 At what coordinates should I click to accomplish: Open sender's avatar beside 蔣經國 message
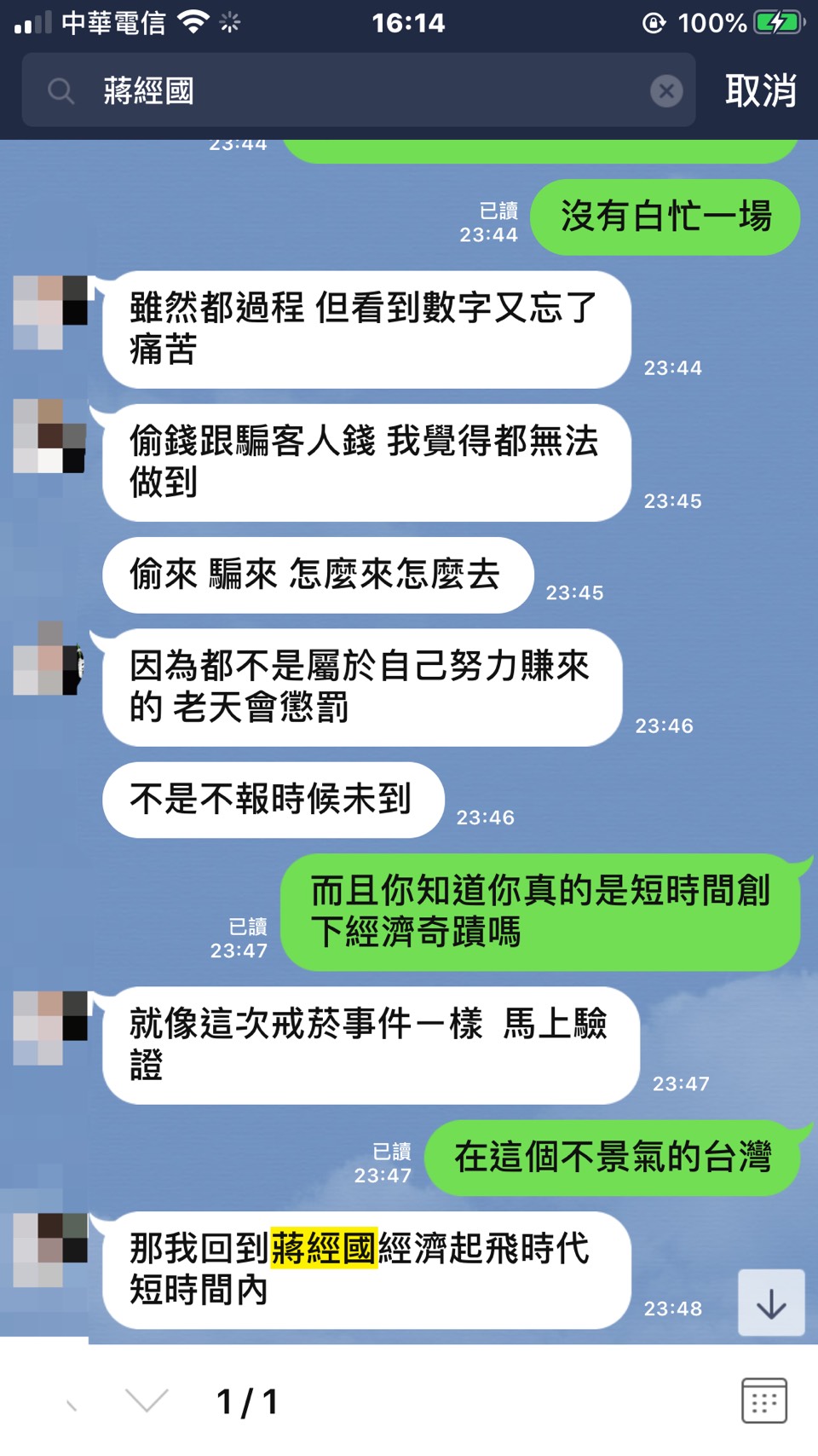click(x=50, y=1250)
